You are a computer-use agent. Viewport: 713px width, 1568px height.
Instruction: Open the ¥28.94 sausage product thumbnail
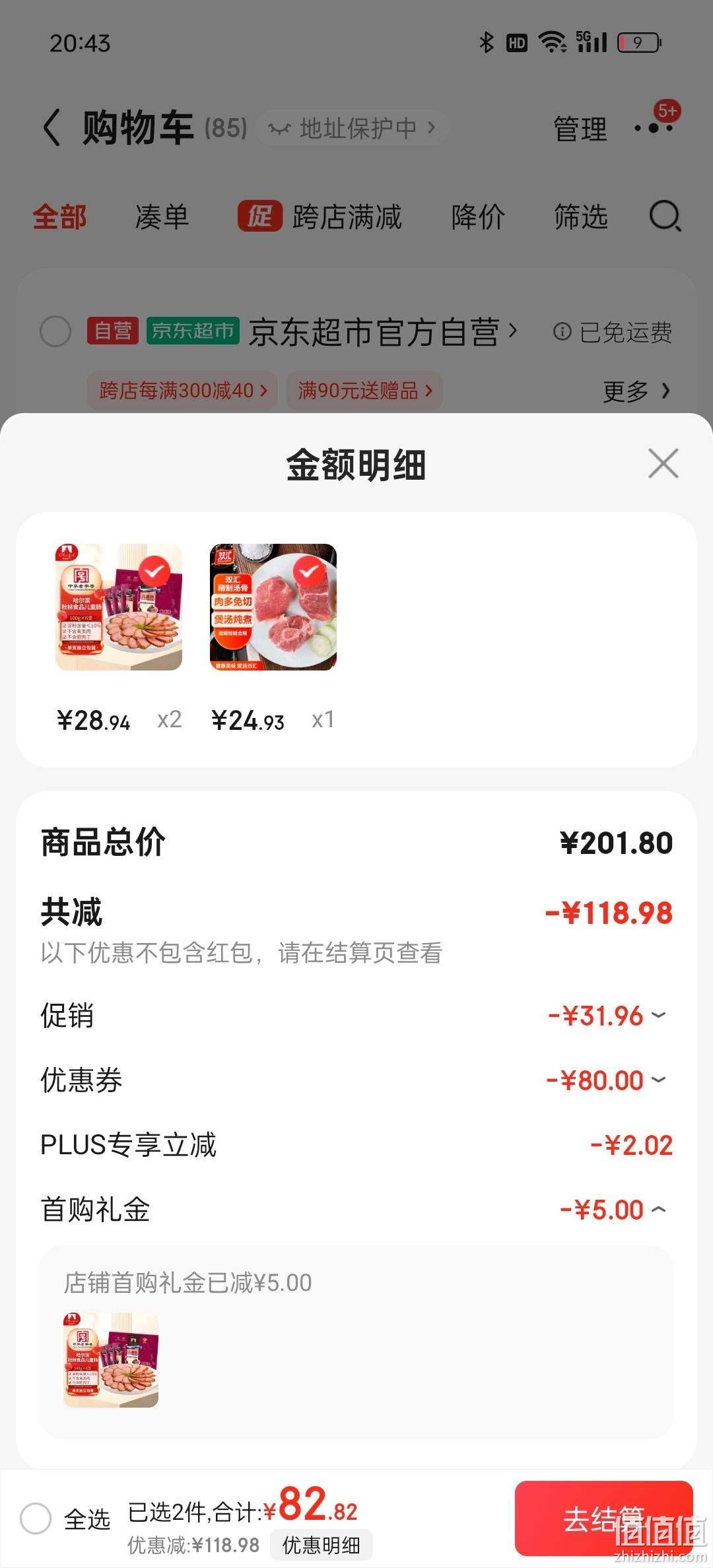click(x=119, y=607)
